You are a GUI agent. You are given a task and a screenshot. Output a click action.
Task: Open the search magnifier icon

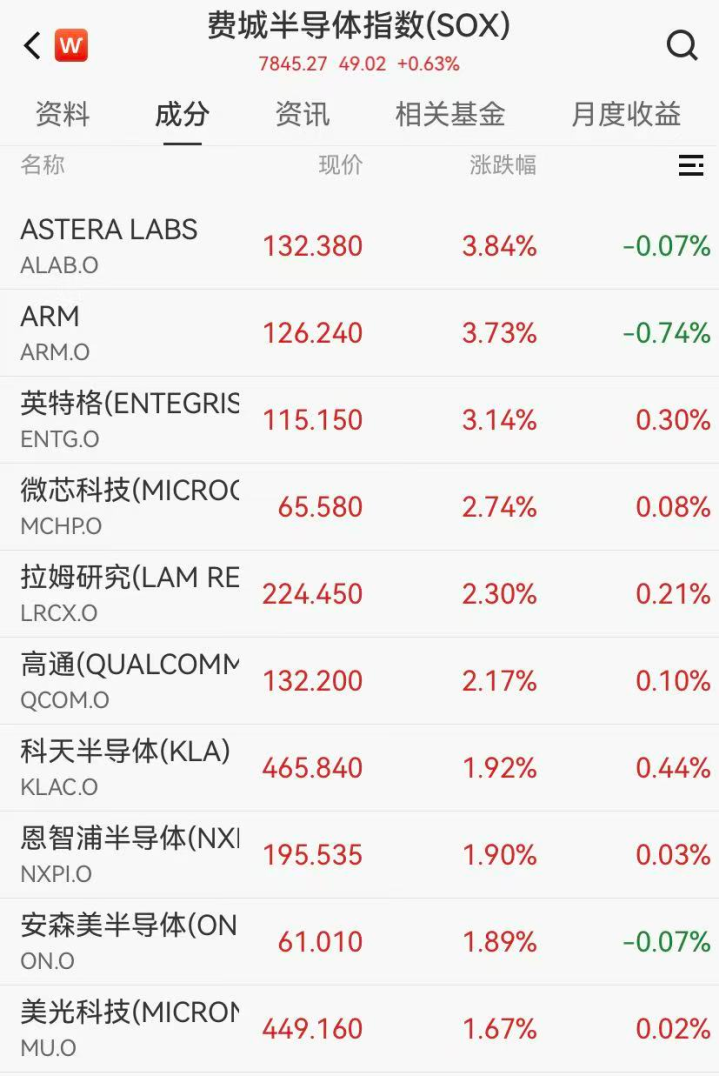(682, 46)
